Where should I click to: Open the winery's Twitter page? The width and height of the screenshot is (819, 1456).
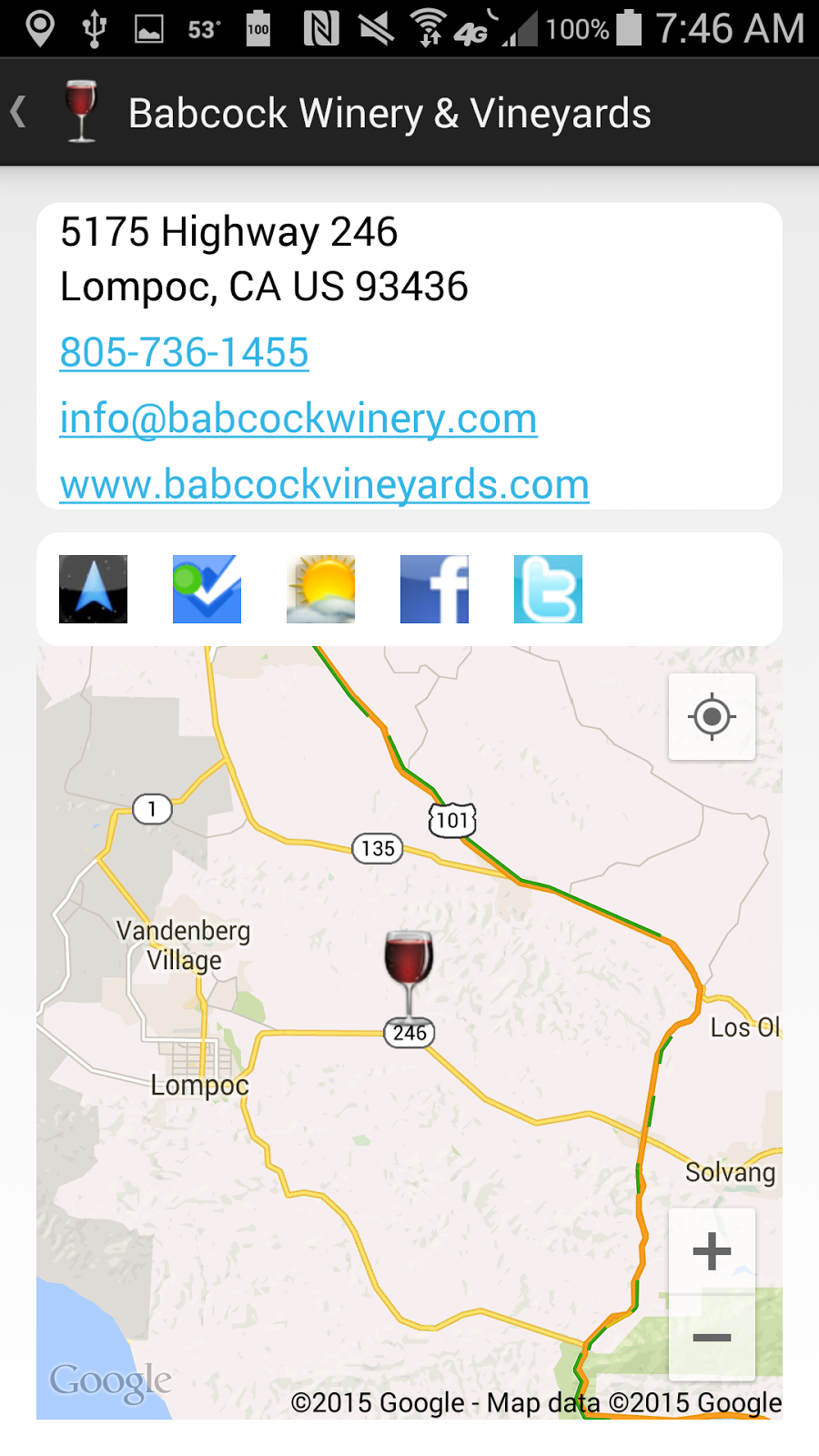point(548,590)
